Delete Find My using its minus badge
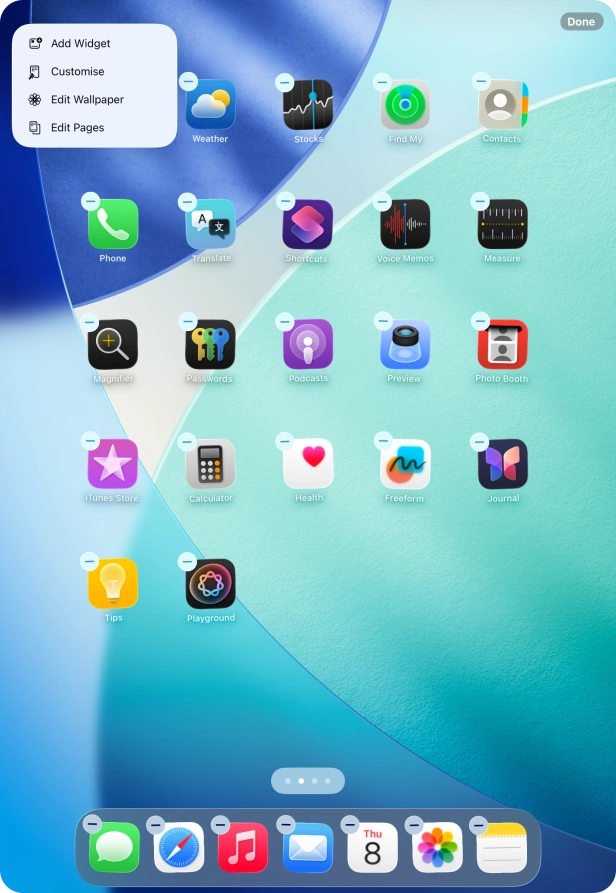616x893 pixels. tap(382, 82)
